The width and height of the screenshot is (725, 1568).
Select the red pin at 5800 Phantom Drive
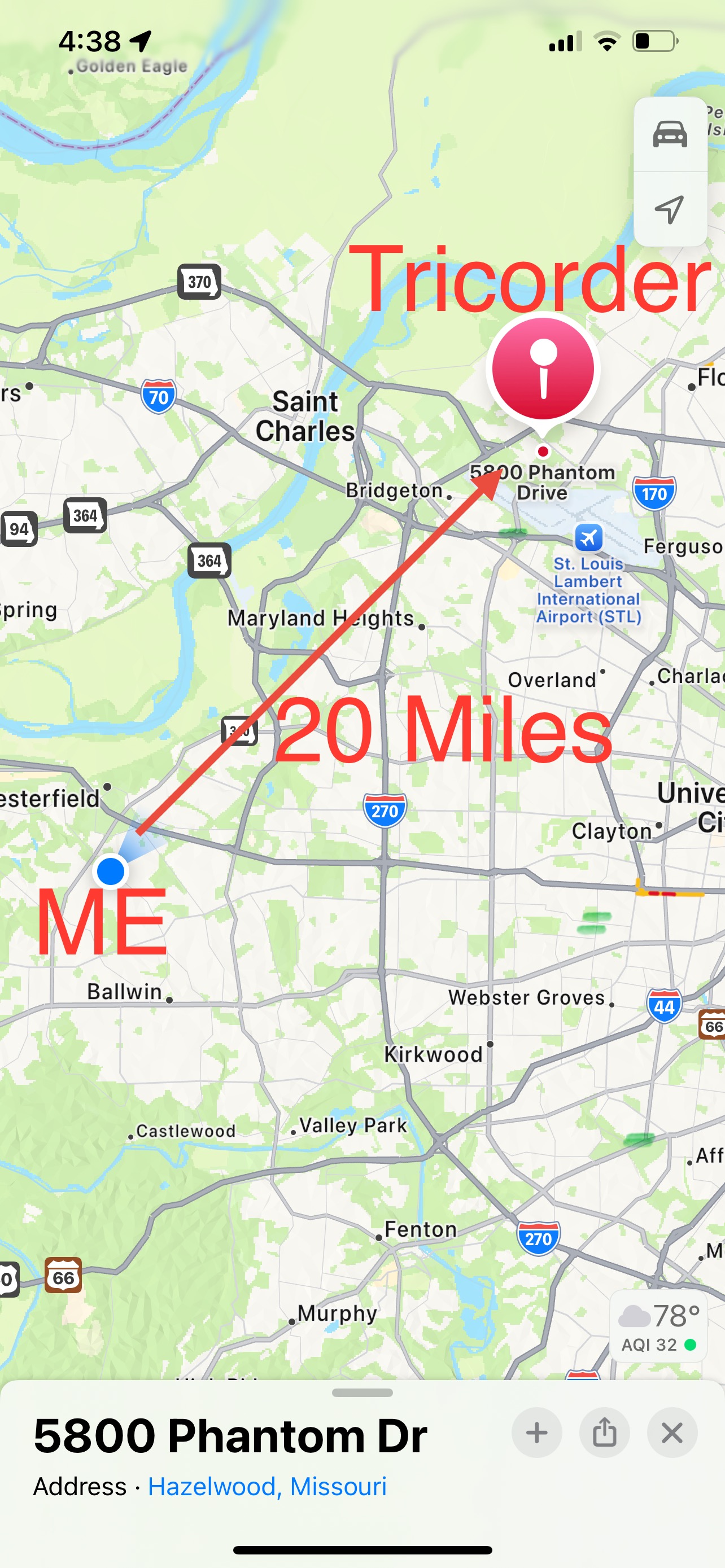point(543,370)
